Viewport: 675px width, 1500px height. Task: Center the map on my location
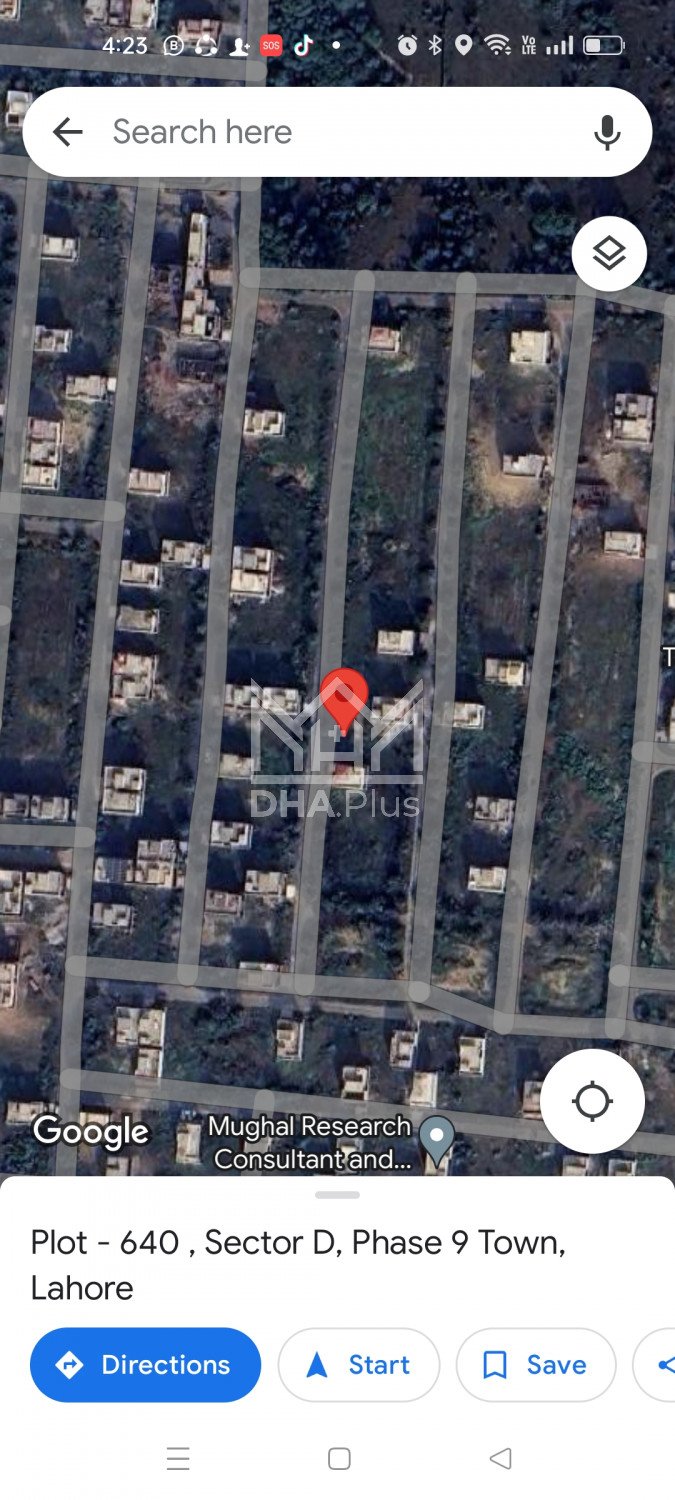(x=592, y=1101)
